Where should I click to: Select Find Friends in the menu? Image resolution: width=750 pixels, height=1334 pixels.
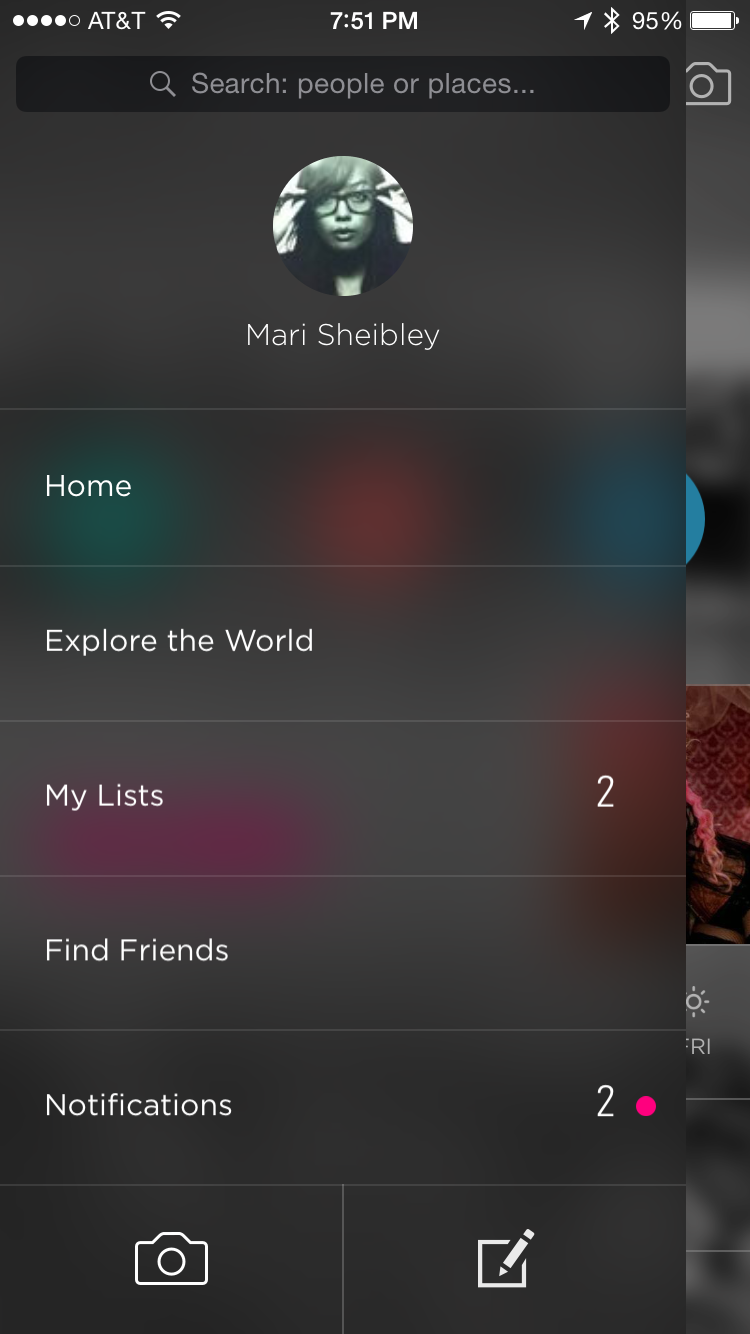coord(136,950)
